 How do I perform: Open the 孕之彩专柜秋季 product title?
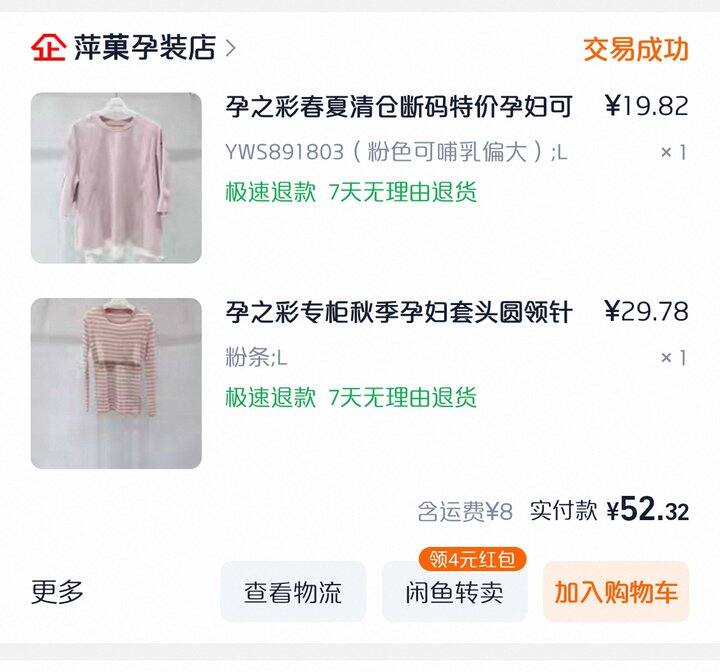coord(398,312)
